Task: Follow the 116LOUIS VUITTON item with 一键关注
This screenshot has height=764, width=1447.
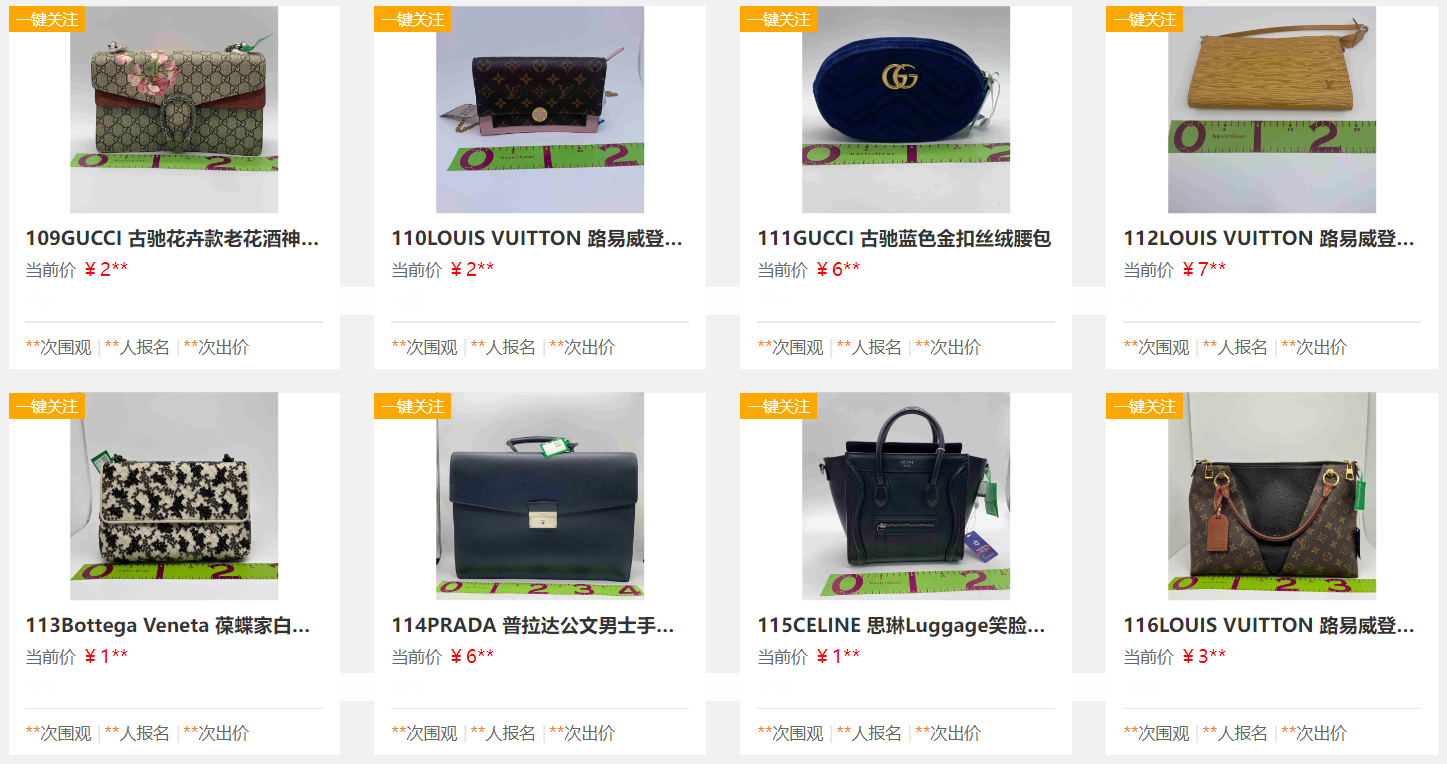Action: coord(1145,406)
